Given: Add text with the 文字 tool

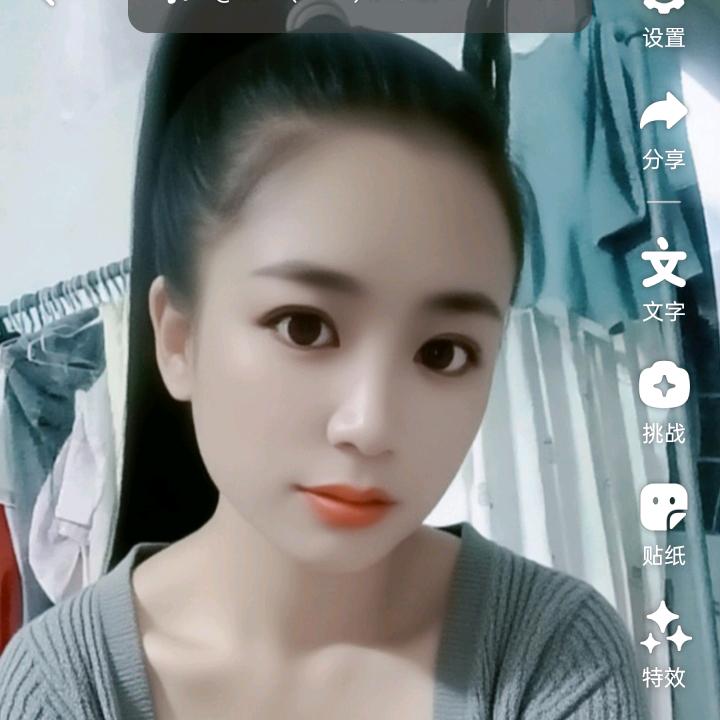Looking at the screenshot, I should coord(664,278).
